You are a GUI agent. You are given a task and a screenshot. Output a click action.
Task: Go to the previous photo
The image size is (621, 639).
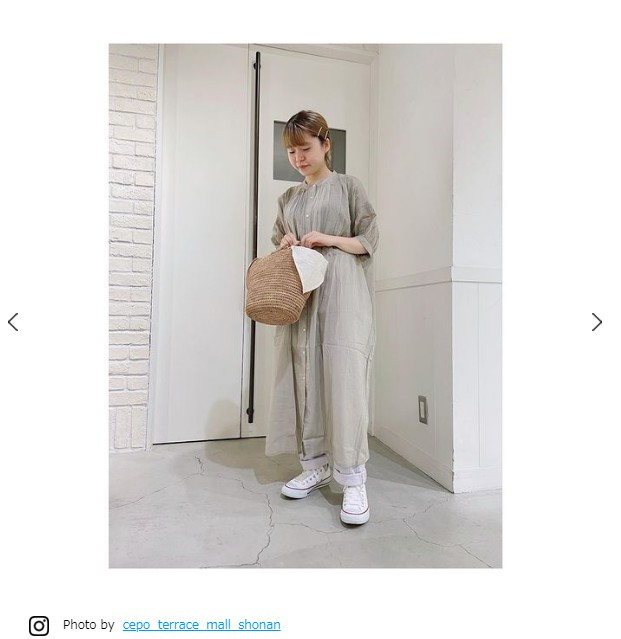click(13, 322)
